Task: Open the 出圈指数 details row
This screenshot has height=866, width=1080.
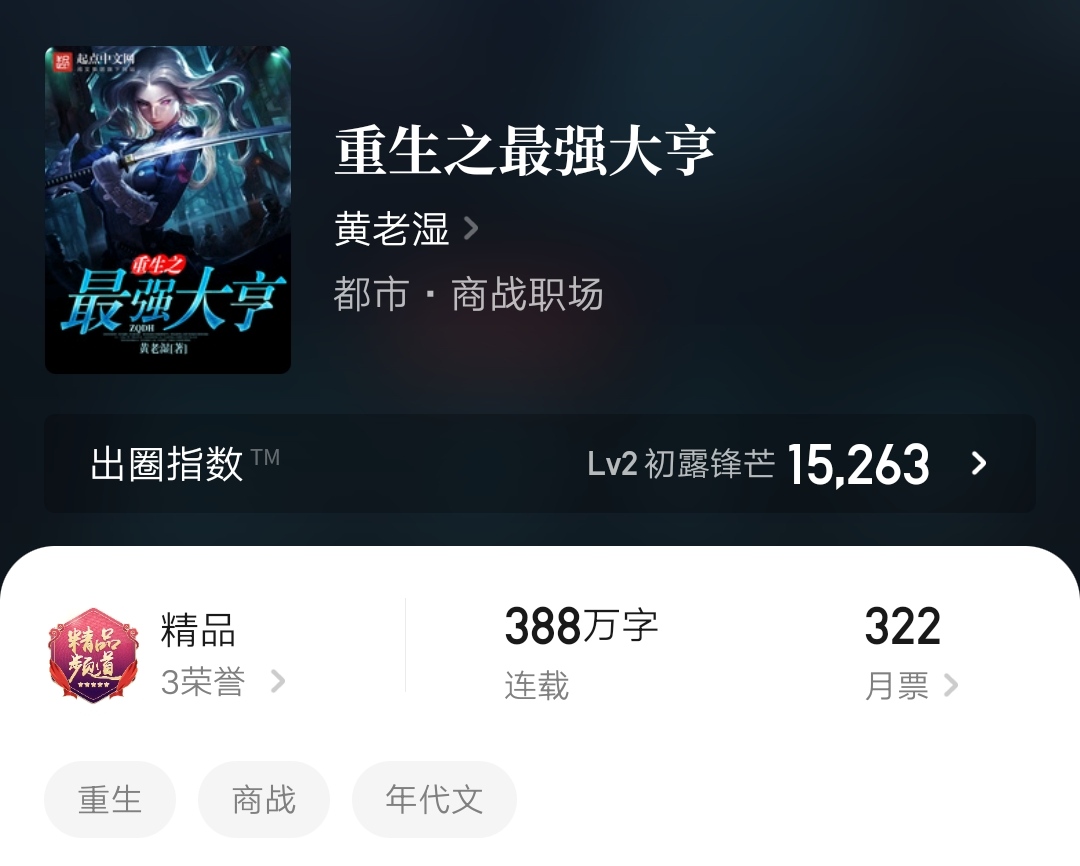Action: pyautogui.click(x=540, y=464)
